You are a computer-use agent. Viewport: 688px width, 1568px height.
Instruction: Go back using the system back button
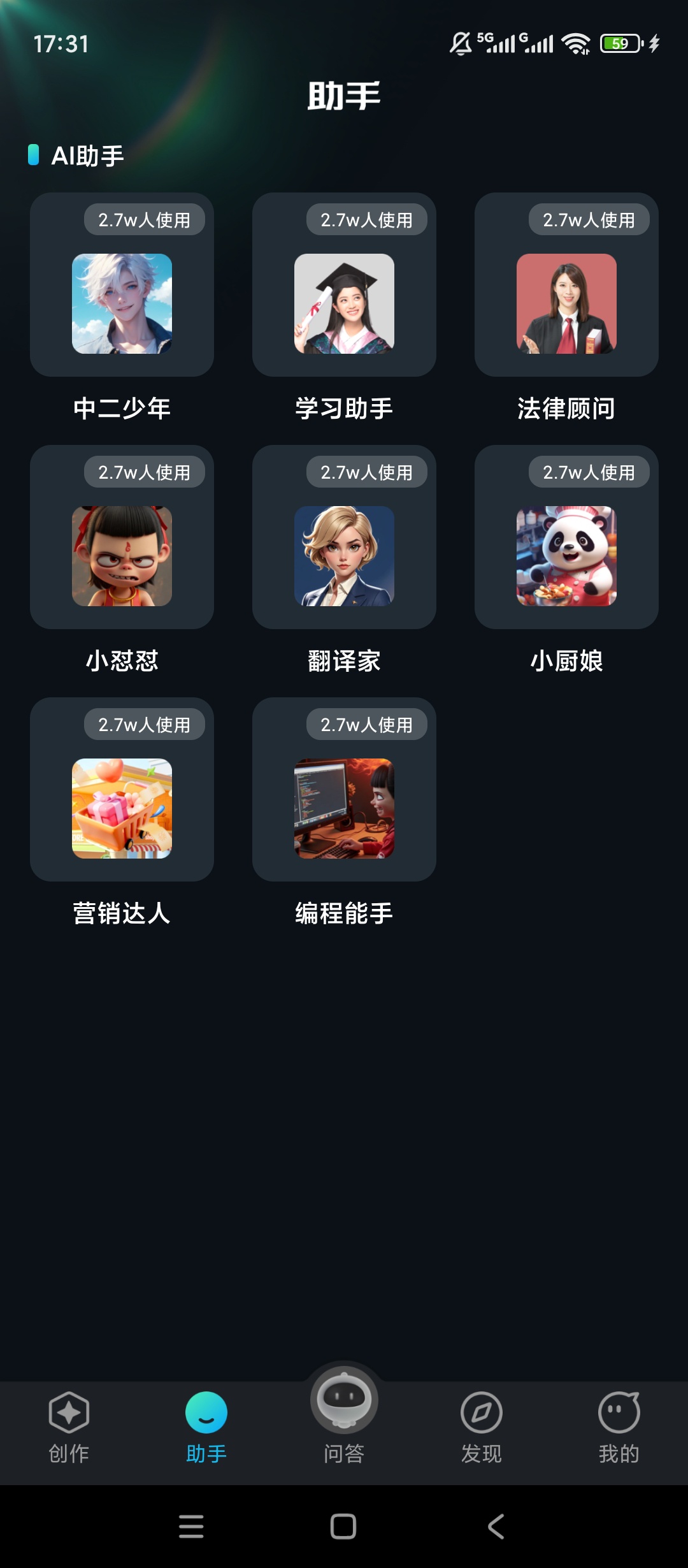496,1527
